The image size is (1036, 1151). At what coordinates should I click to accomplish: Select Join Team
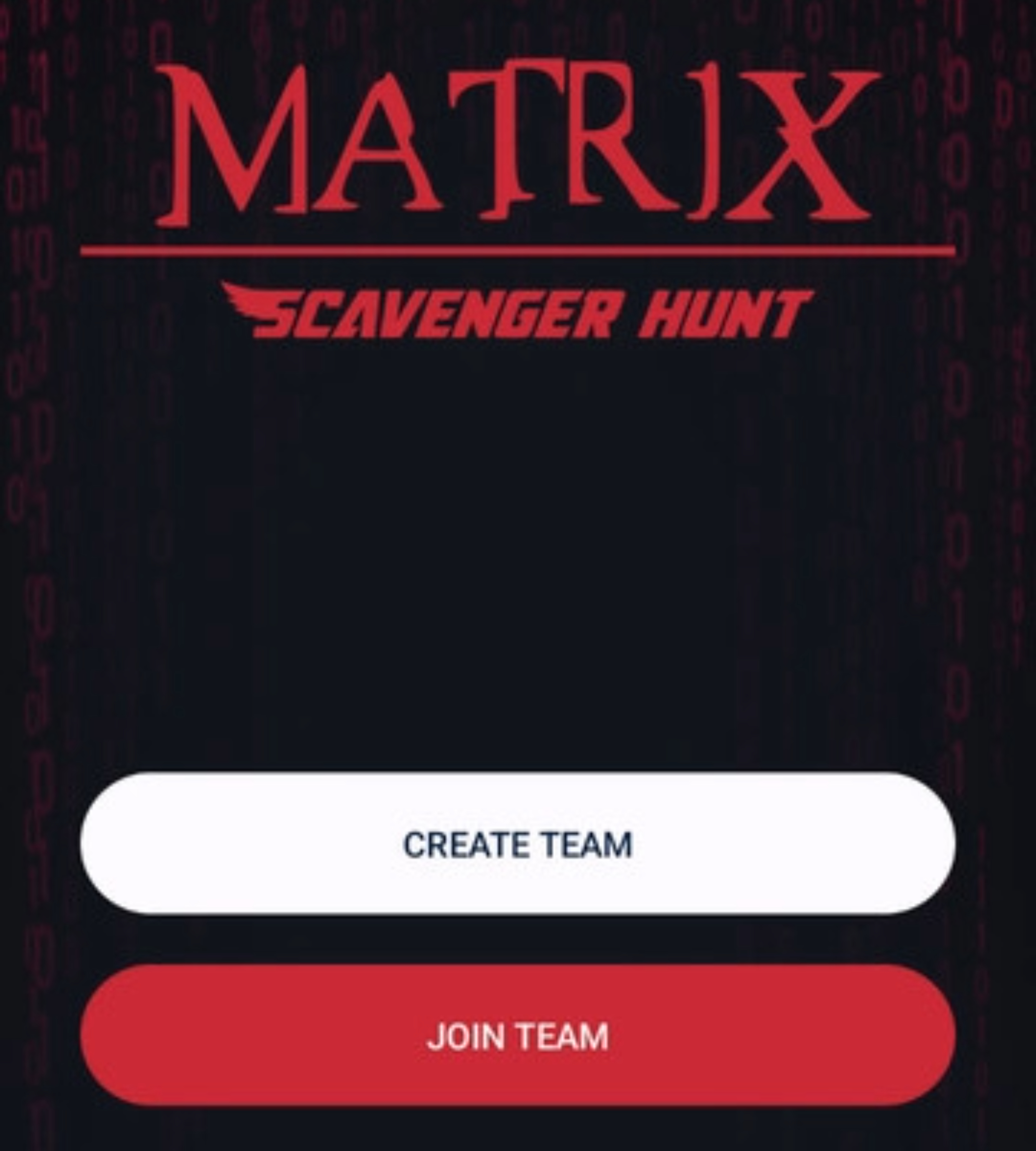(x=518, y=1036)
